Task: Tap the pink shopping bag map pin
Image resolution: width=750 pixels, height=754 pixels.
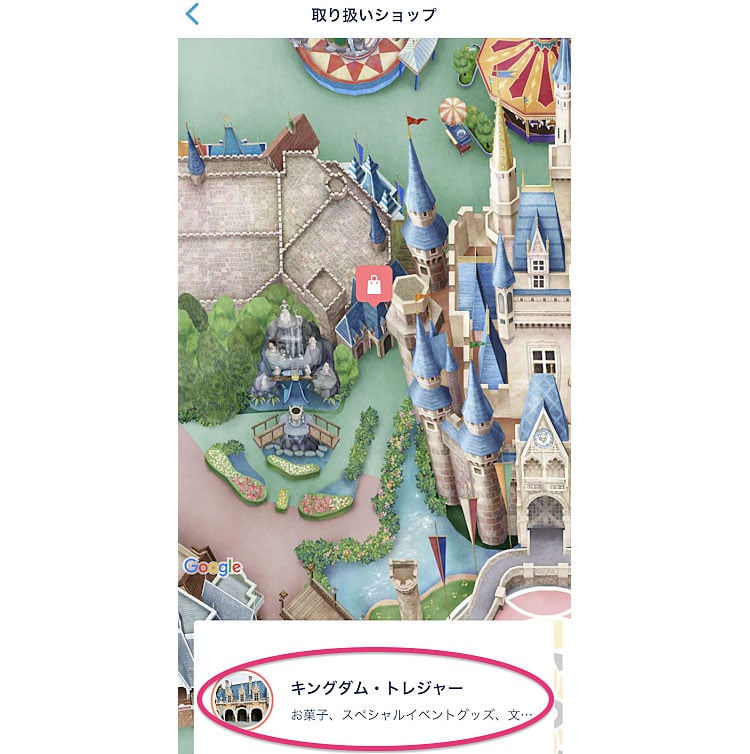Action: point(372,284)
